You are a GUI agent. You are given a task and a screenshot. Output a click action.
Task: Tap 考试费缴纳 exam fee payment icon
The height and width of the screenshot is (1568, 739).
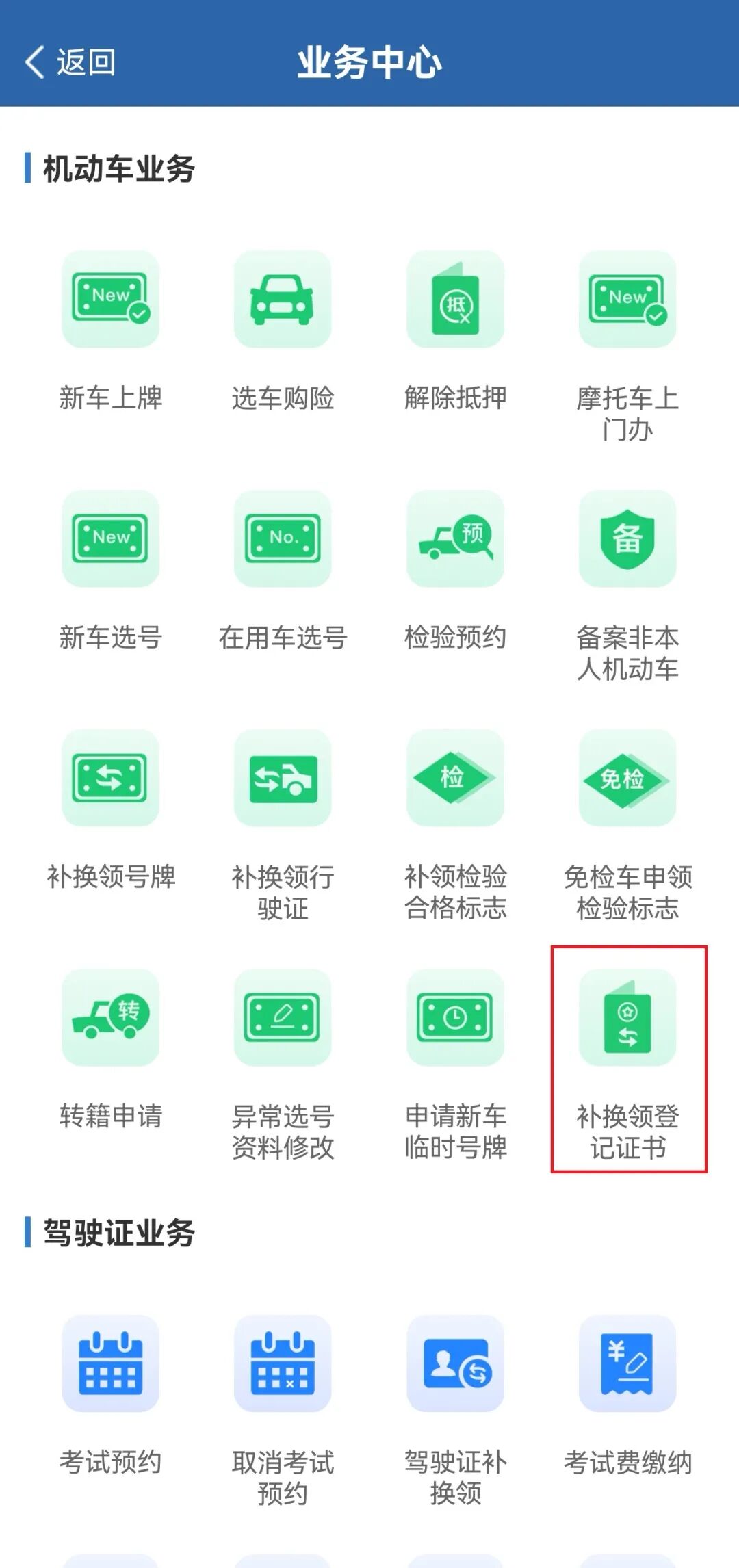pyautogui.click(x=627, y=1365)
